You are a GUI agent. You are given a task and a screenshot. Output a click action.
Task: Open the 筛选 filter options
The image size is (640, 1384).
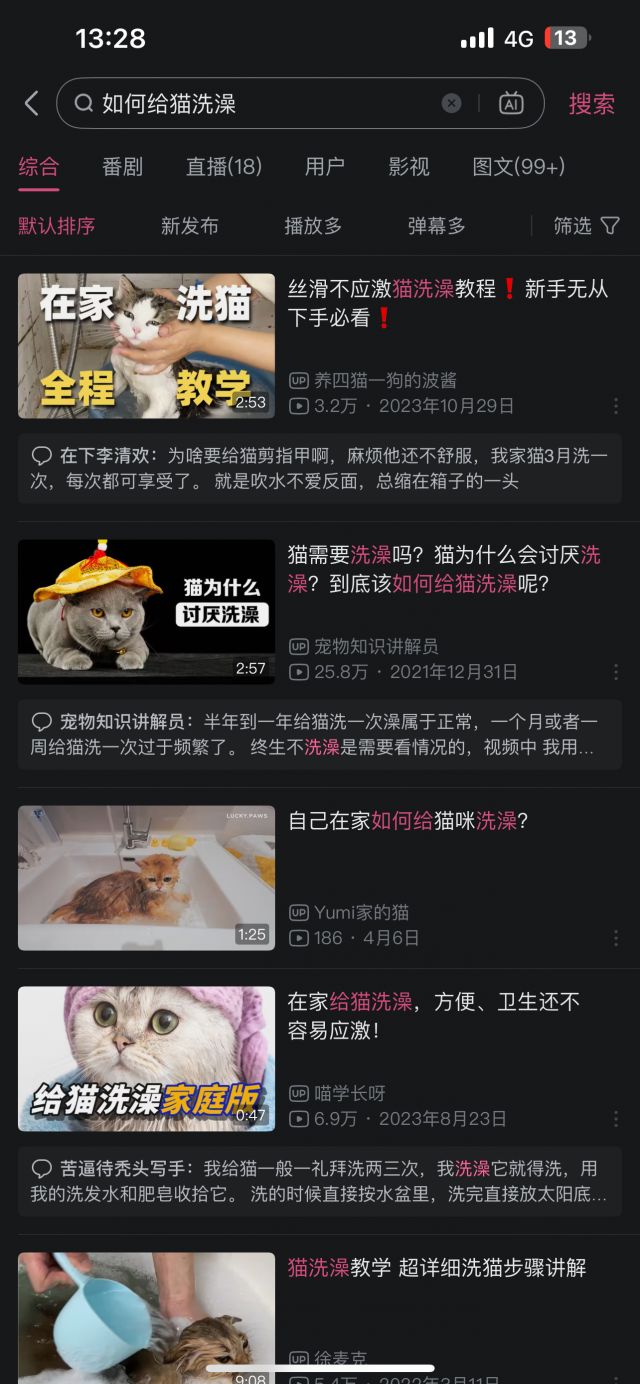[x=587, y=226]
